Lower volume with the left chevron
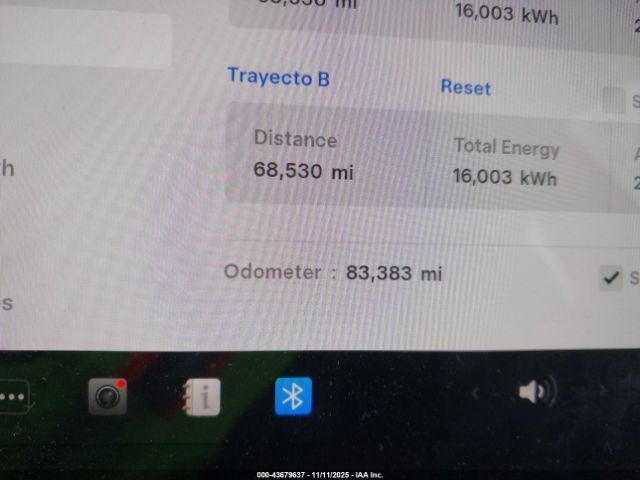 (x=476, y=394)
